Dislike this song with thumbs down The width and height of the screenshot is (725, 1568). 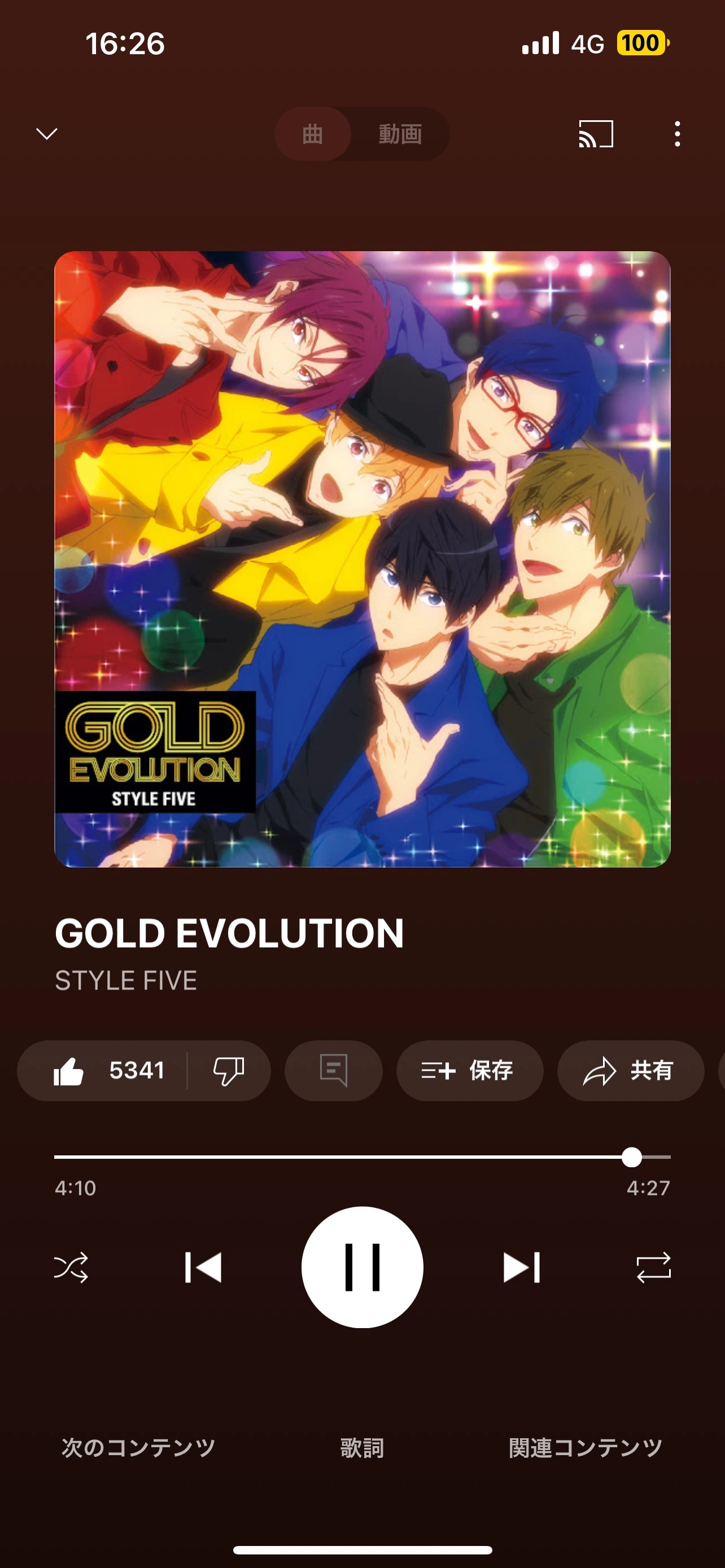pos(228,1070)
